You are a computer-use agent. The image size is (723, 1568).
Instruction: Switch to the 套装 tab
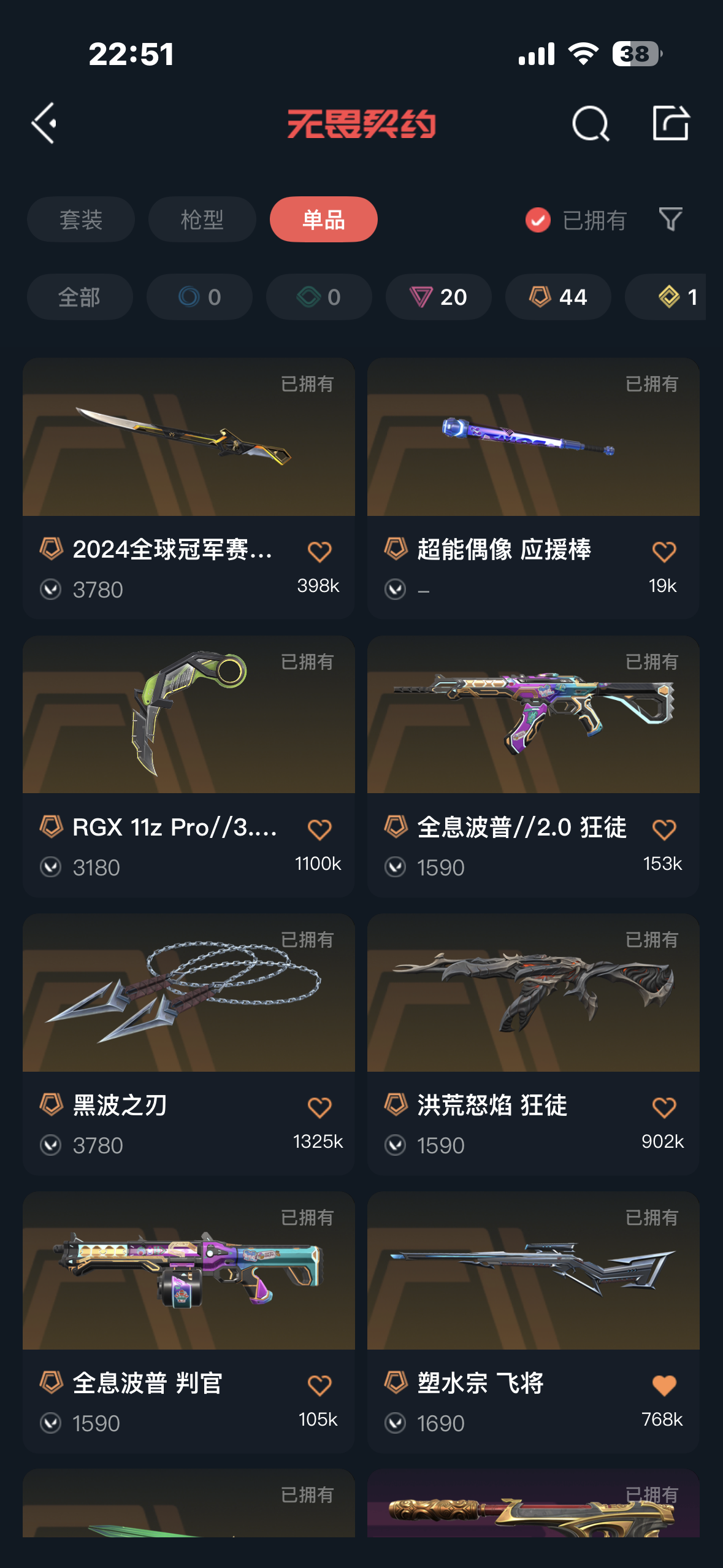pos(80,220)
